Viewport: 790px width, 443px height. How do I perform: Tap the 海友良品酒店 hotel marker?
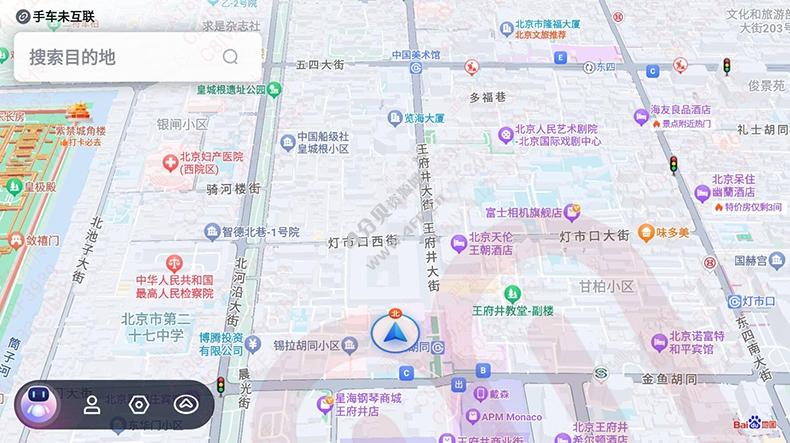pos(641,116)
